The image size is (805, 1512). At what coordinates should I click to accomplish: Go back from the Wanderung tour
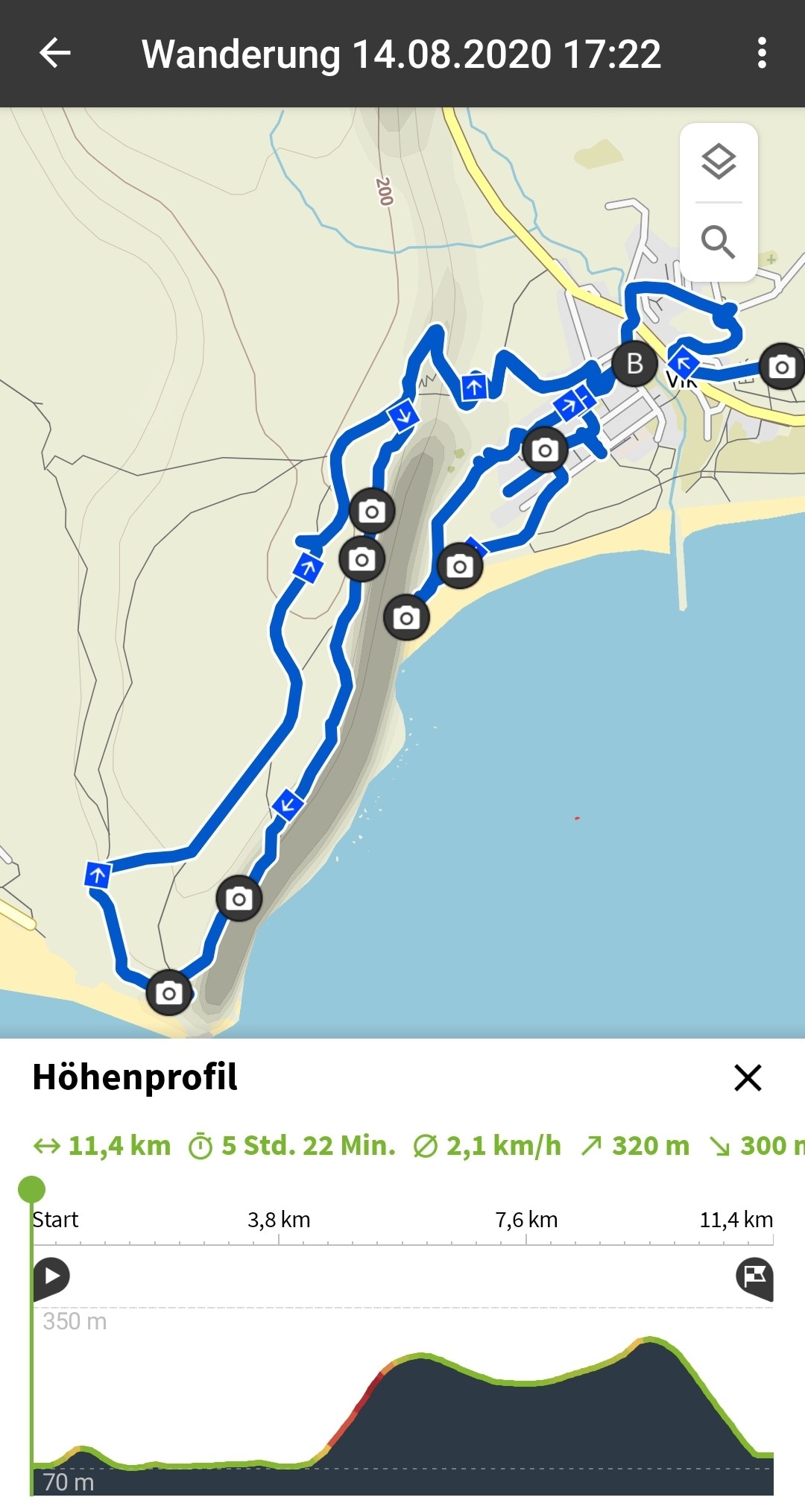tap(54, 54)
